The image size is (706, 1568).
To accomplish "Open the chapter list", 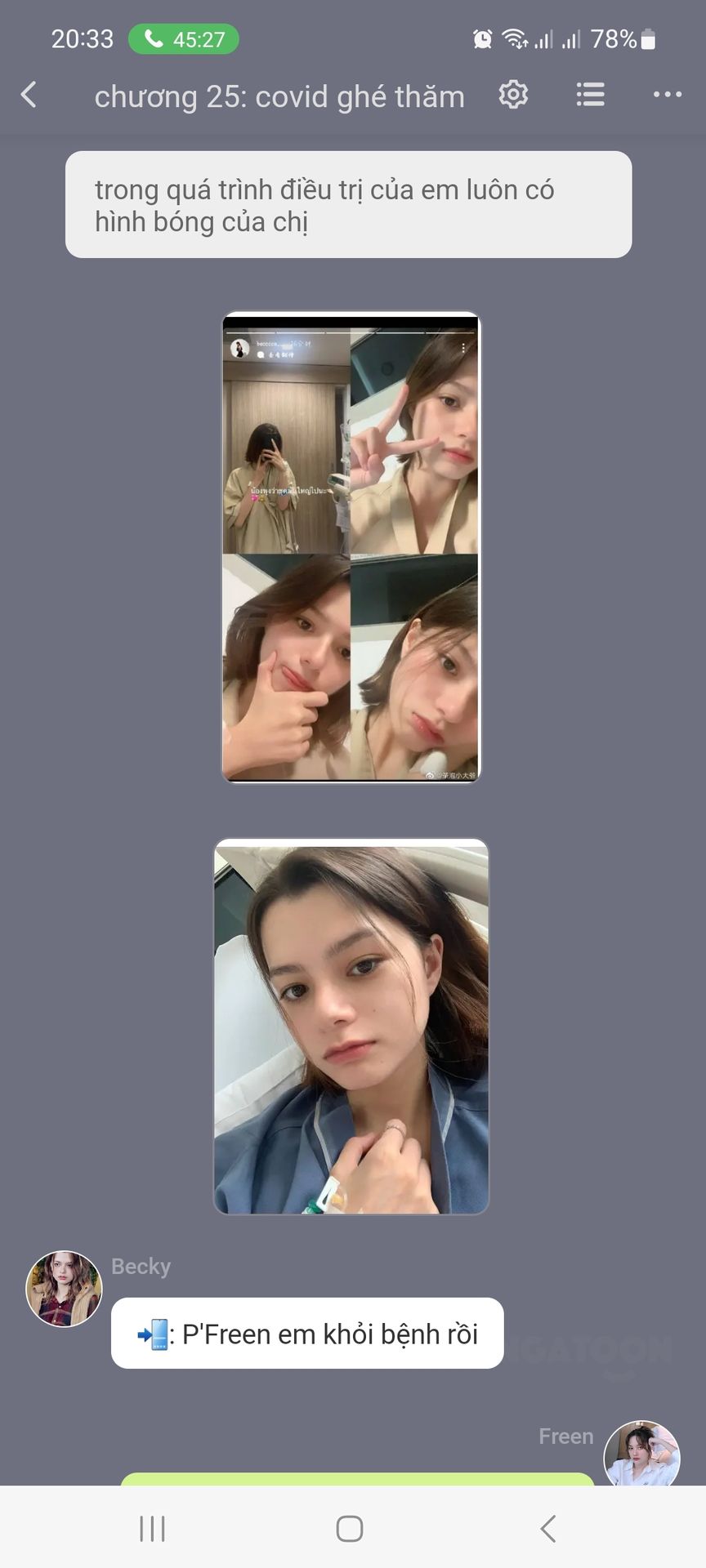I will tap(590, 96).
